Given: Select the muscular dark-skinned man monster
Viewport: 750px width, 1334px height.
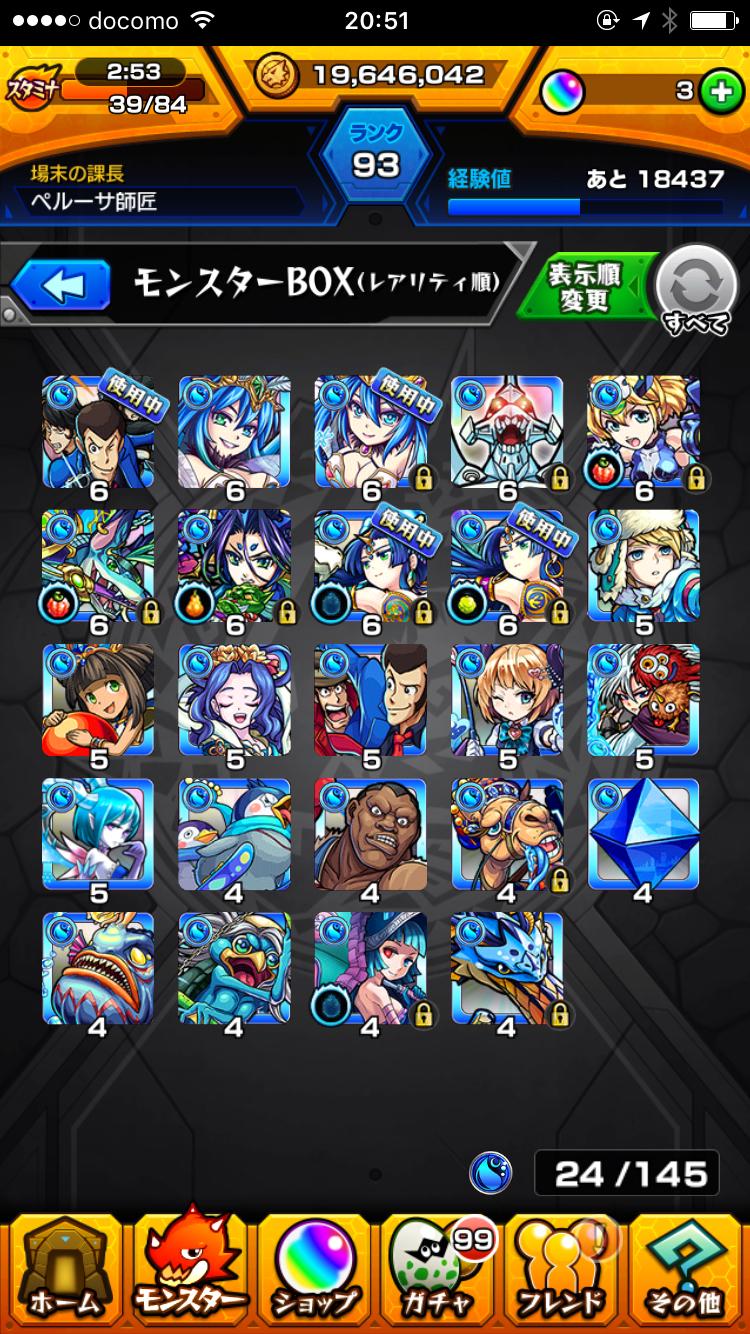Looking at the screenshot, I should tap(371, 835).
